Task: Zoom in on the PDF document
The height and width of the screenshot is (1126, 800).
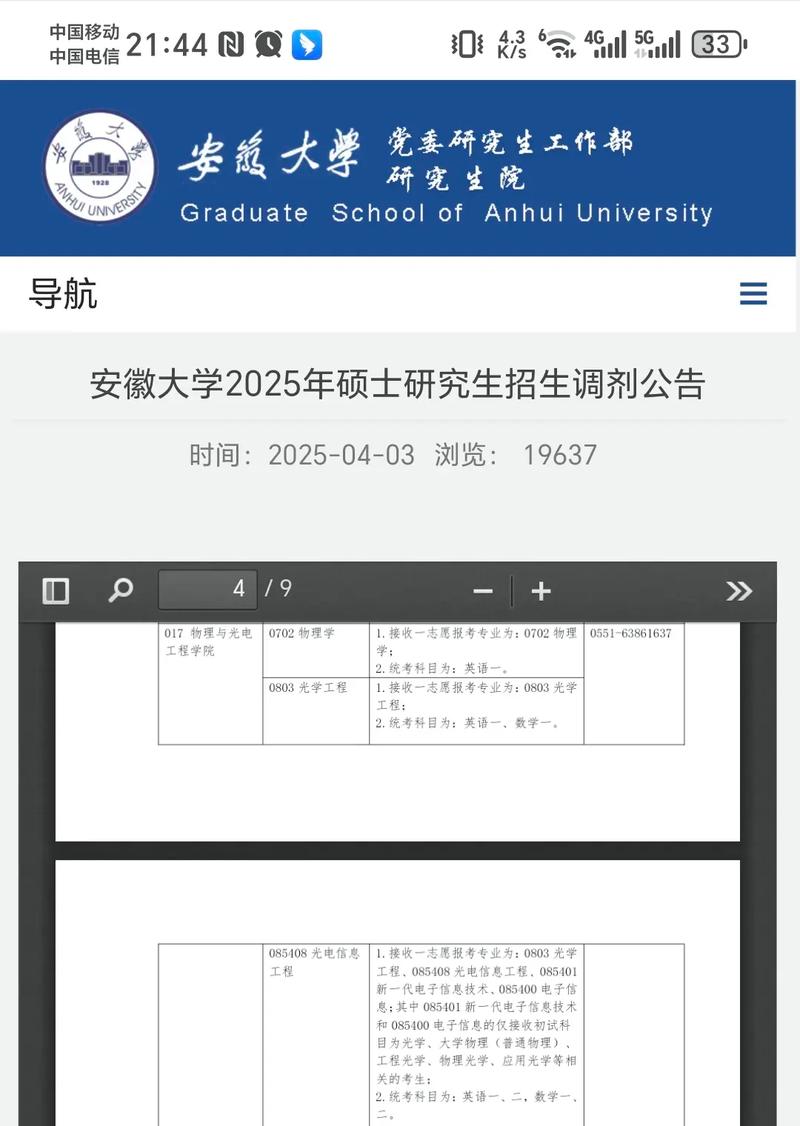Action: coord(540,590)
